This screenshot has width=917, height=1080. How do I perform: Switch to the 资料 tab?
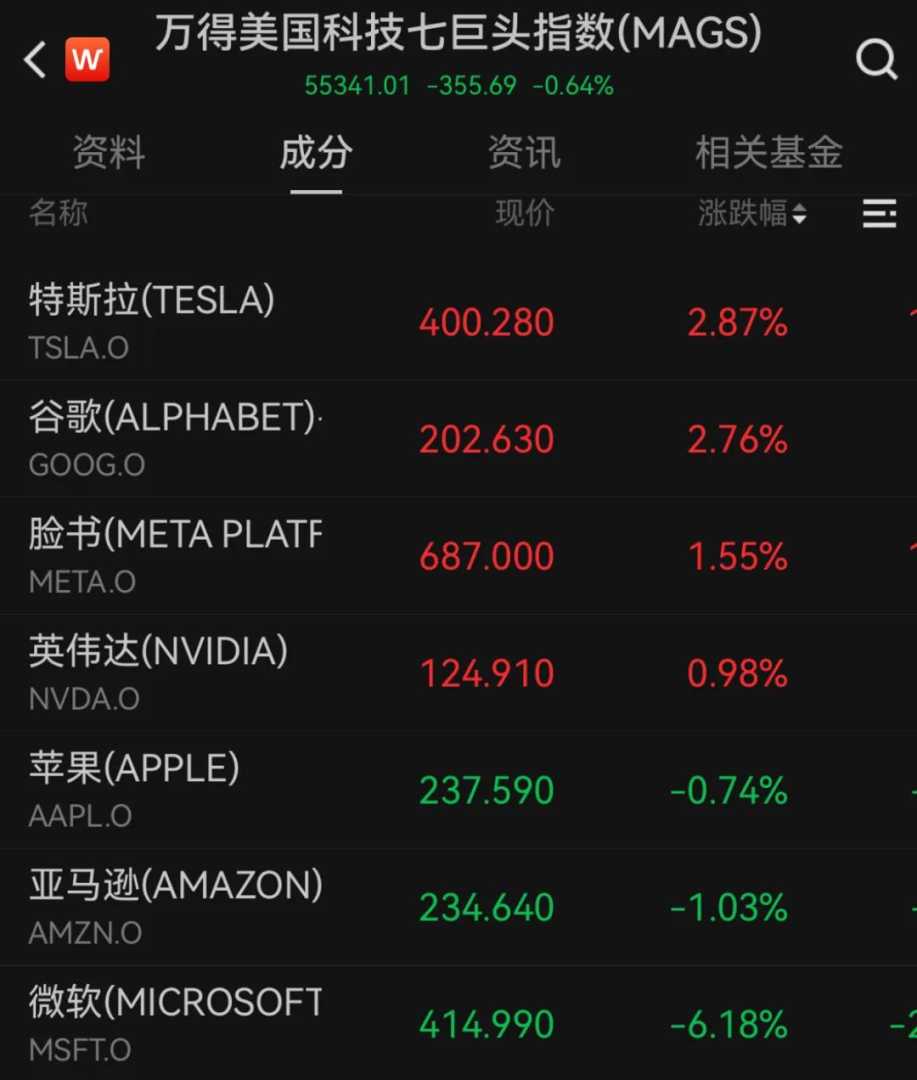click(x=109, y=153)
